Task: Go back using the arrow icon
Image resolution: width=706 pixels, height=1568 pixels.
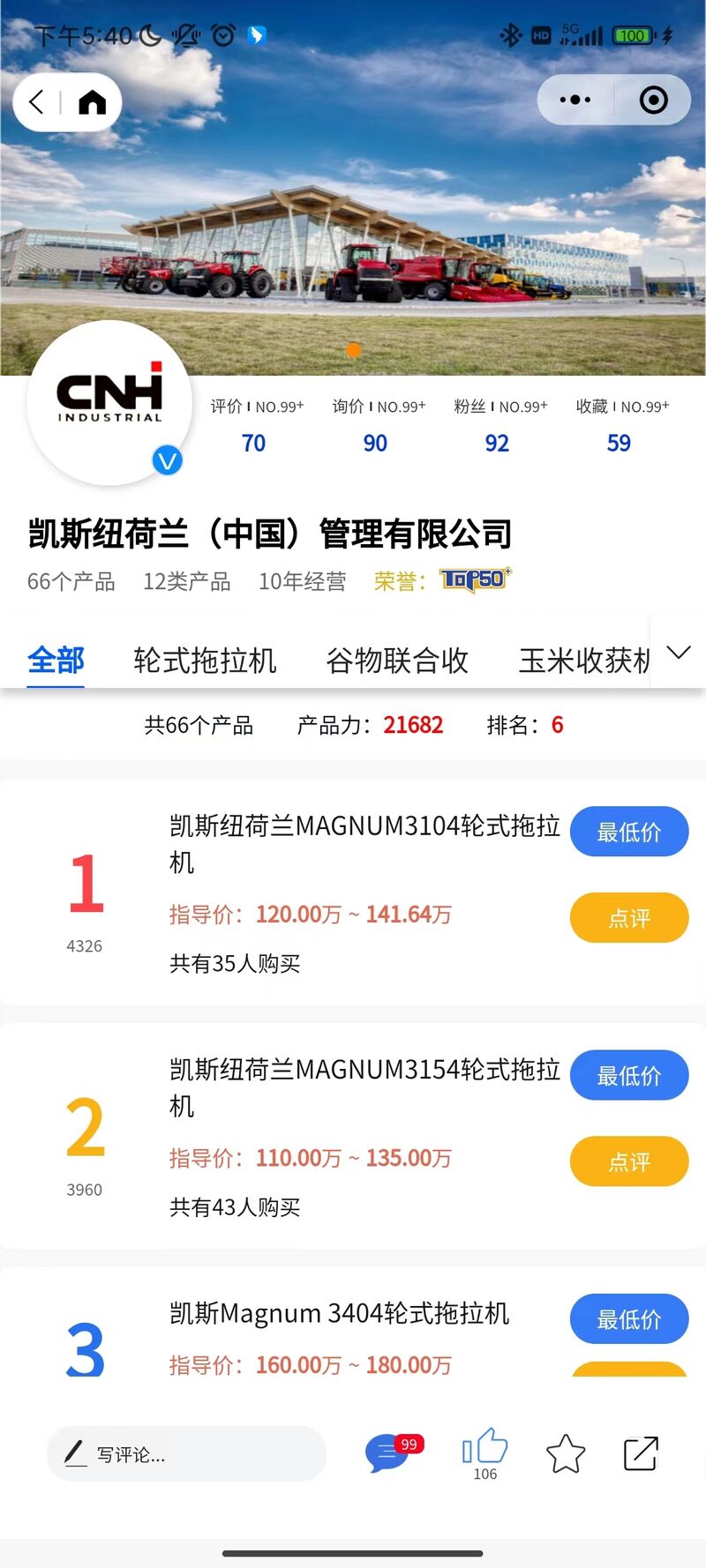Action: coord(37,102)
